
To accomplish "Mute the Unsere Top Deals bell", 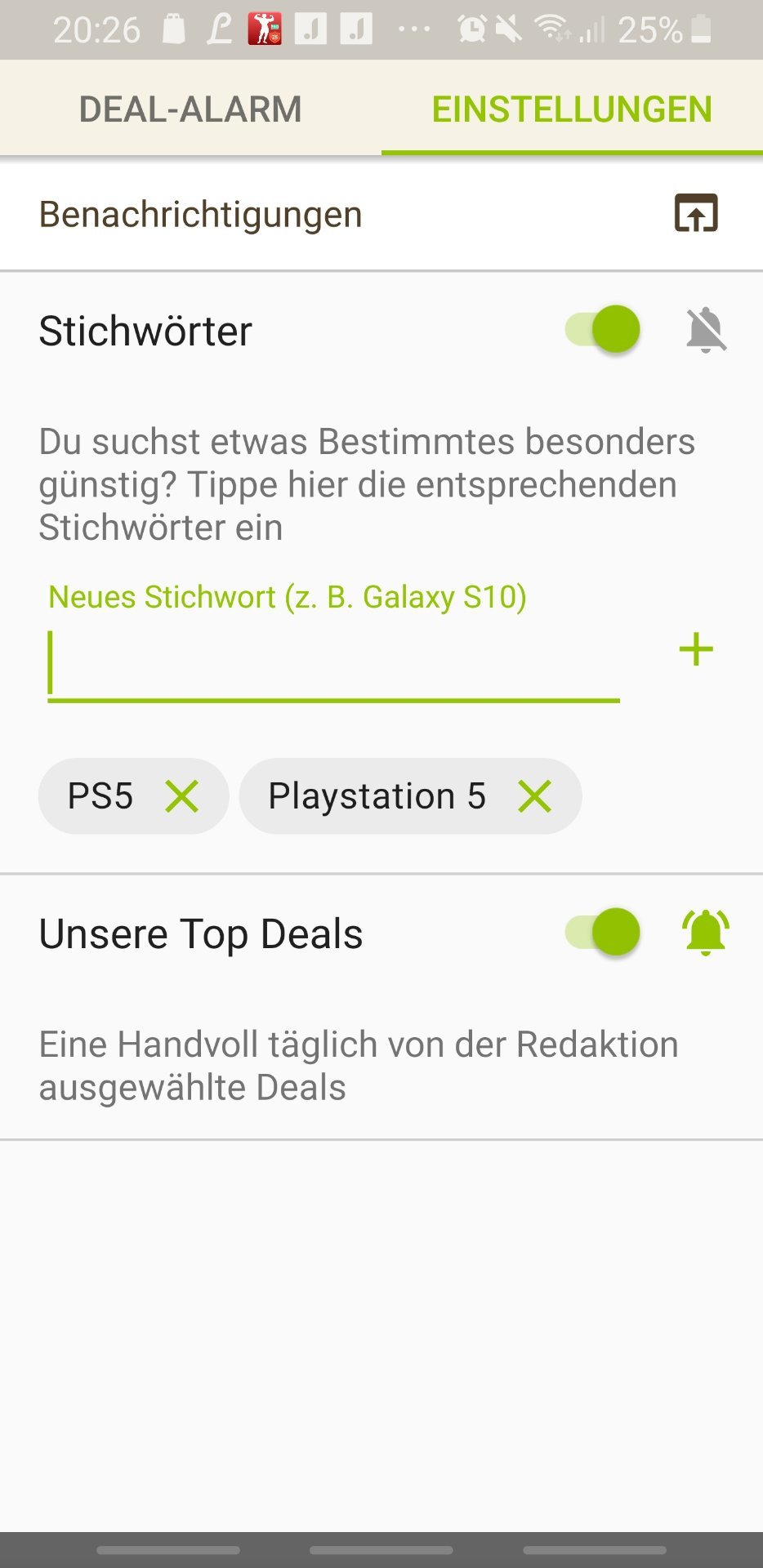I will (706, 932).
